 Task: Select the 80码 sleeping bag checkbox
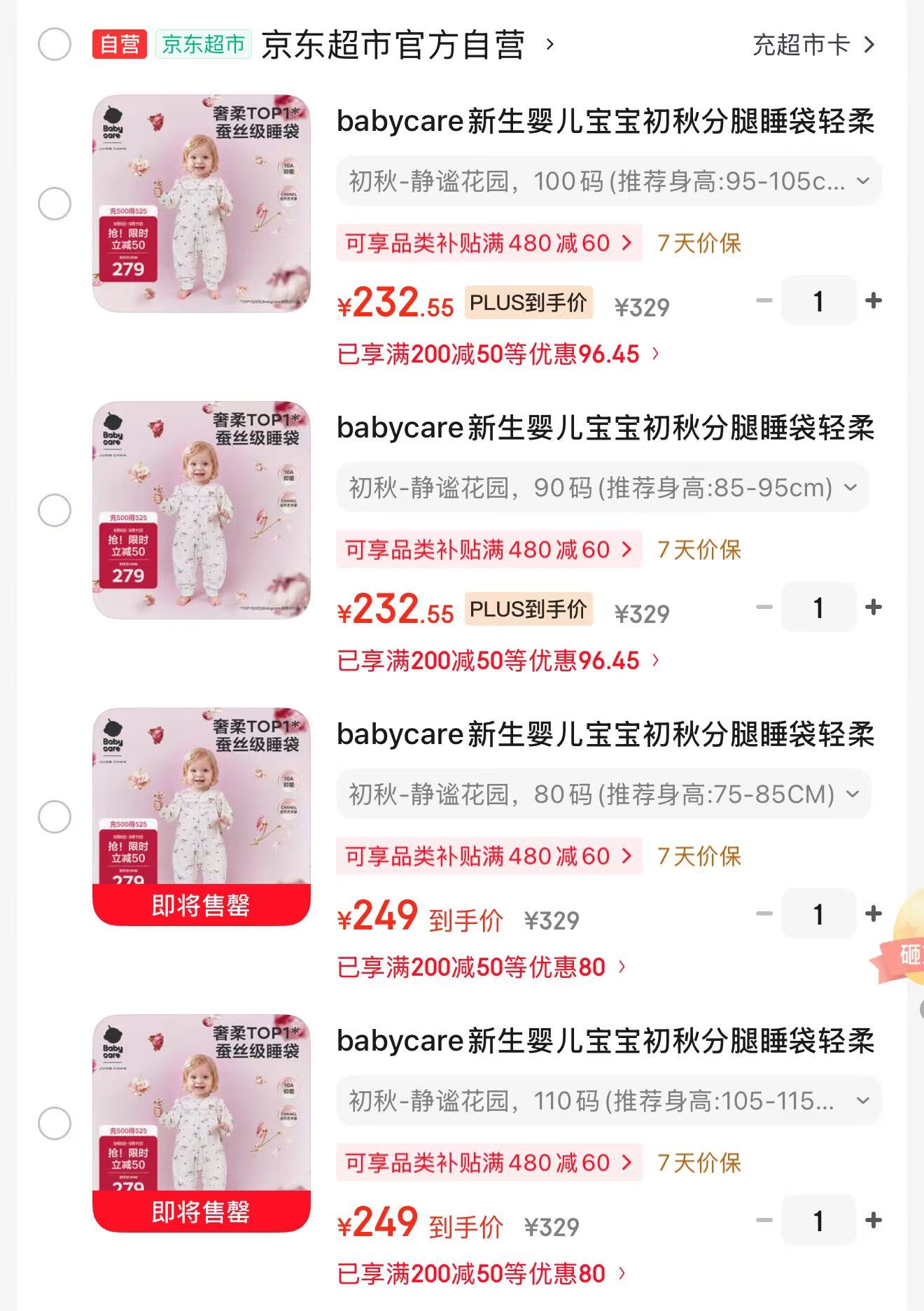pos(55,817)
